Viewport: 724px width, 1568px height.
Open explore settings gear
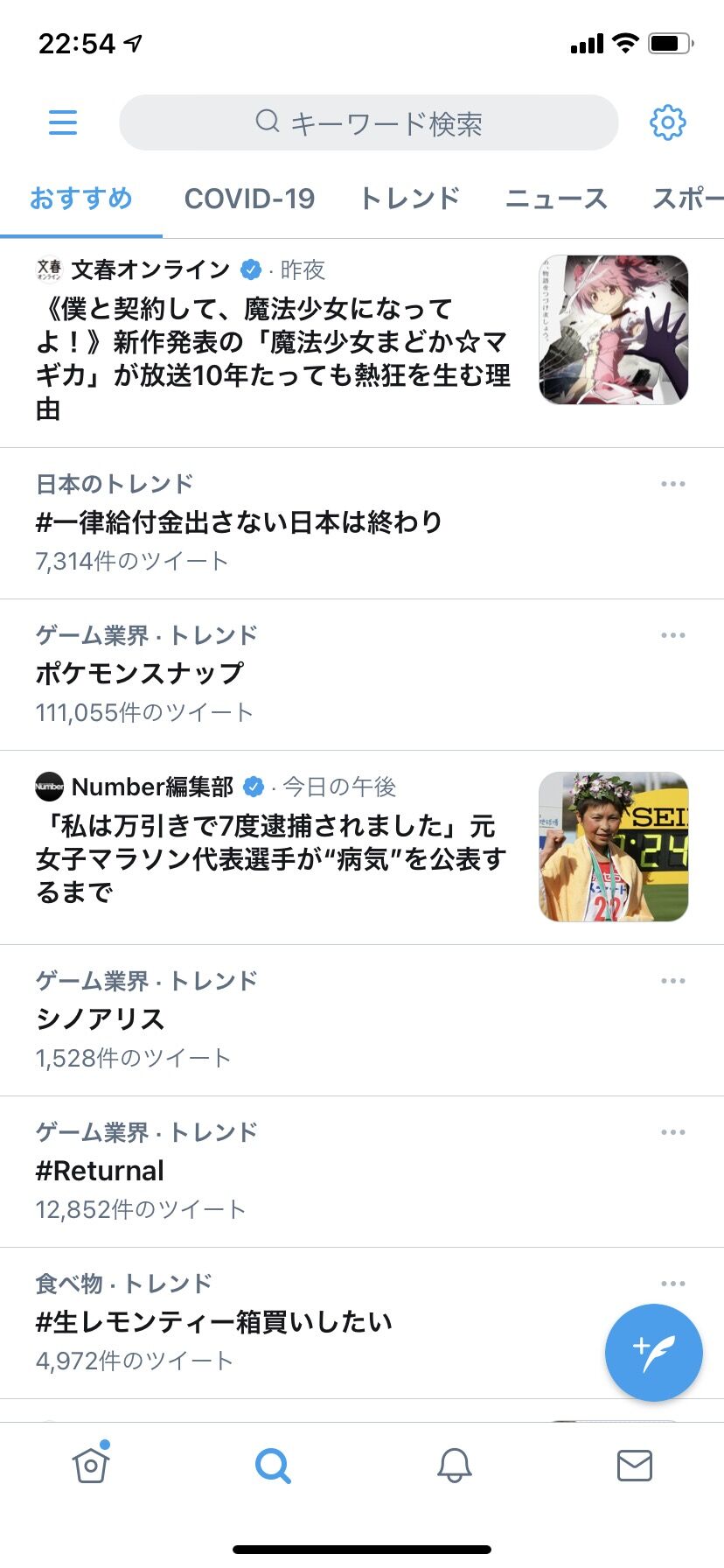pyautogui.click(x=667, y=122)
